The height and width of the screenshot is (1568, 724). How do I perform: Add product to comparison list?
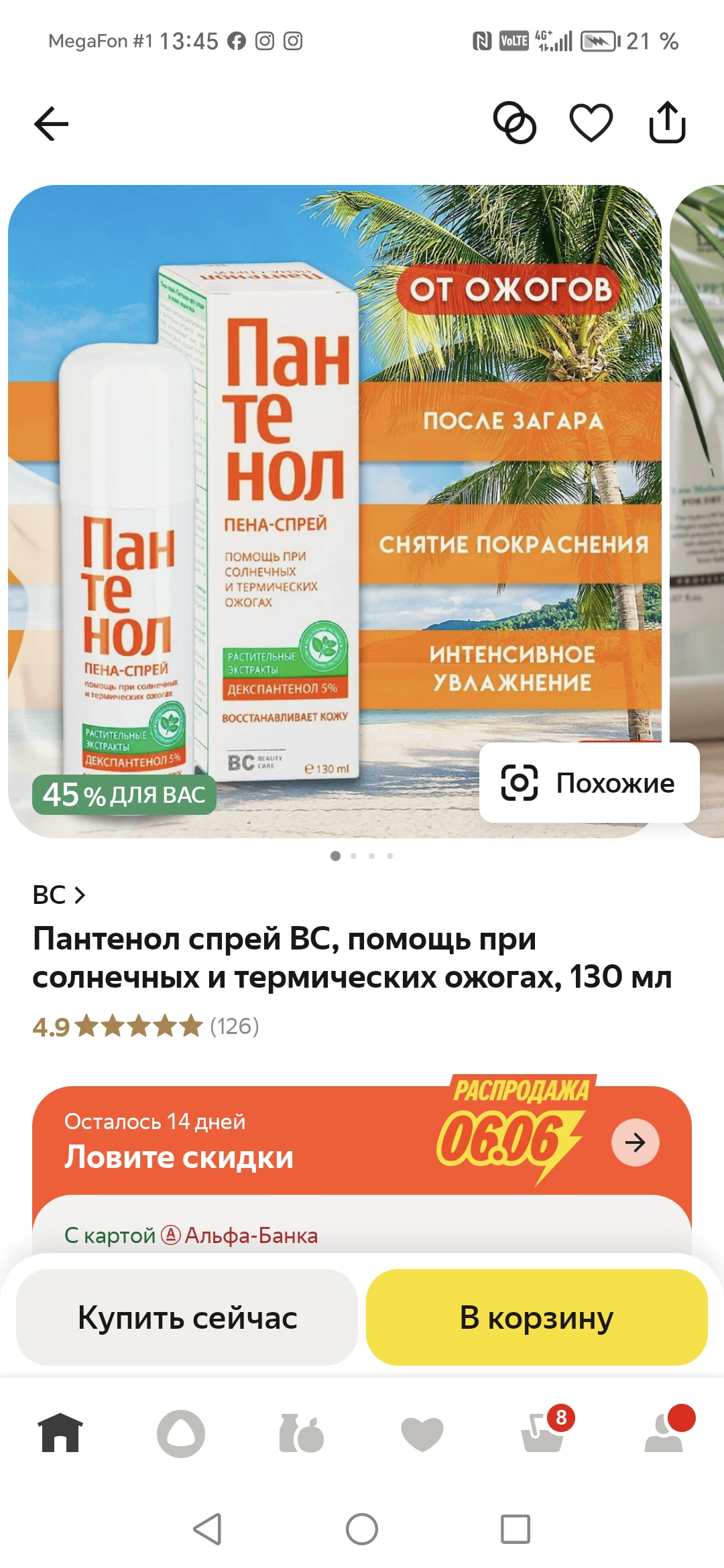515,123
